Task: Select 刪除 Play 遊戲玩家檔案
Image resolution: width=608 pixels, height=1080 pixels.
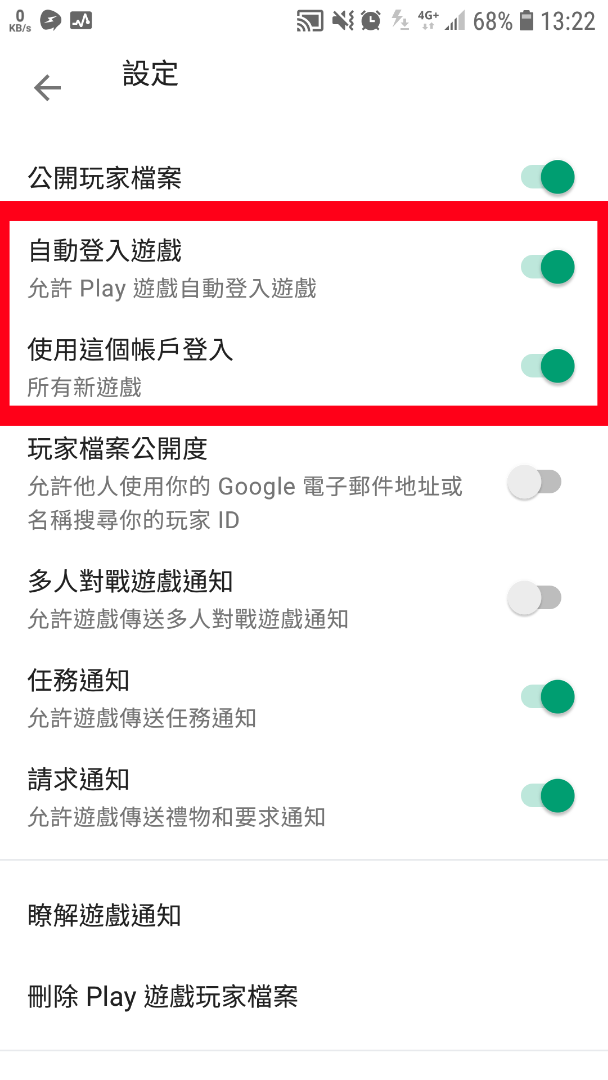Action: click(x=162, y=997)
